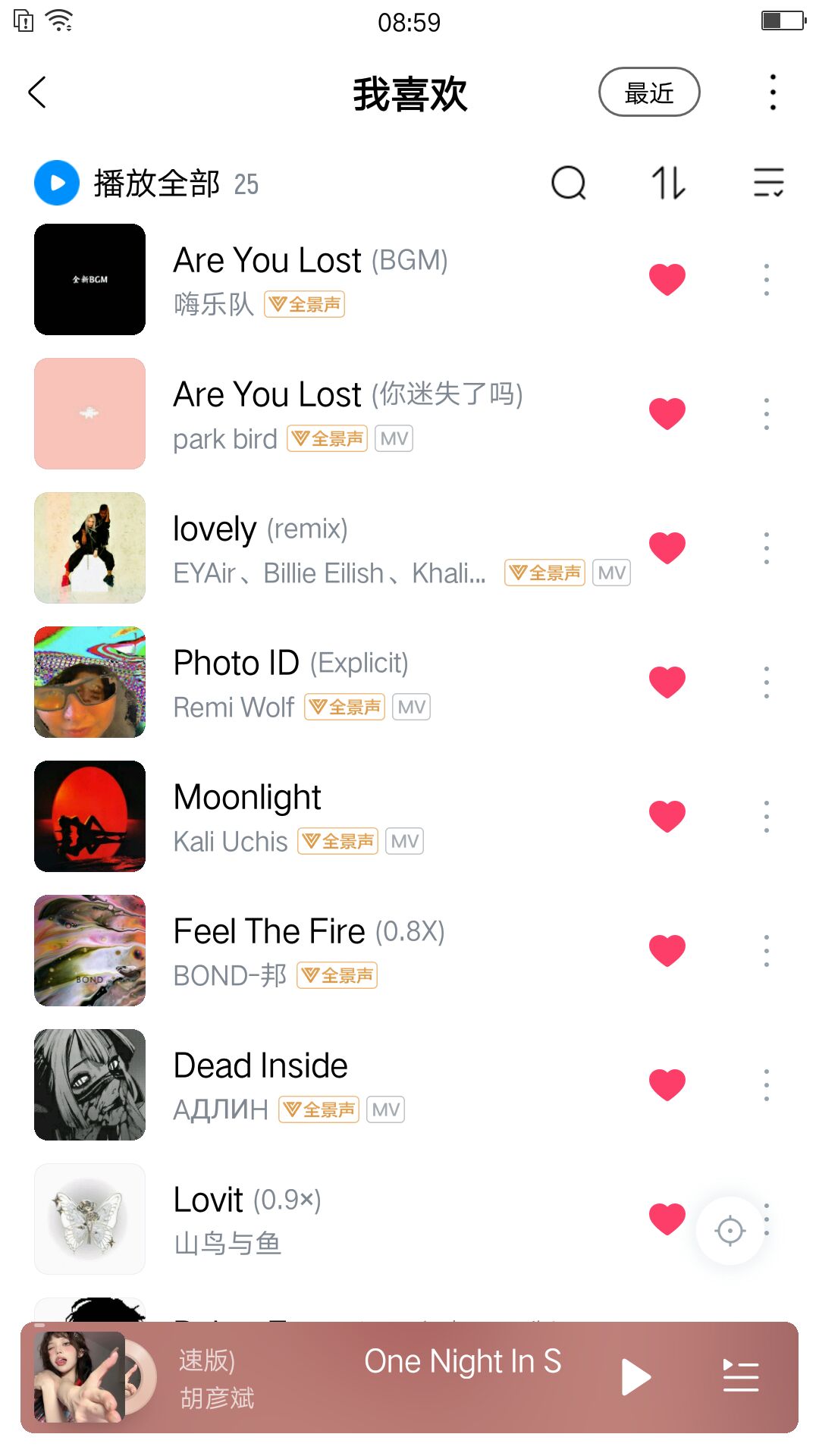The image size is (819, 1456).
Task: Open the mini player's play queue
Action: [740, 1376]
